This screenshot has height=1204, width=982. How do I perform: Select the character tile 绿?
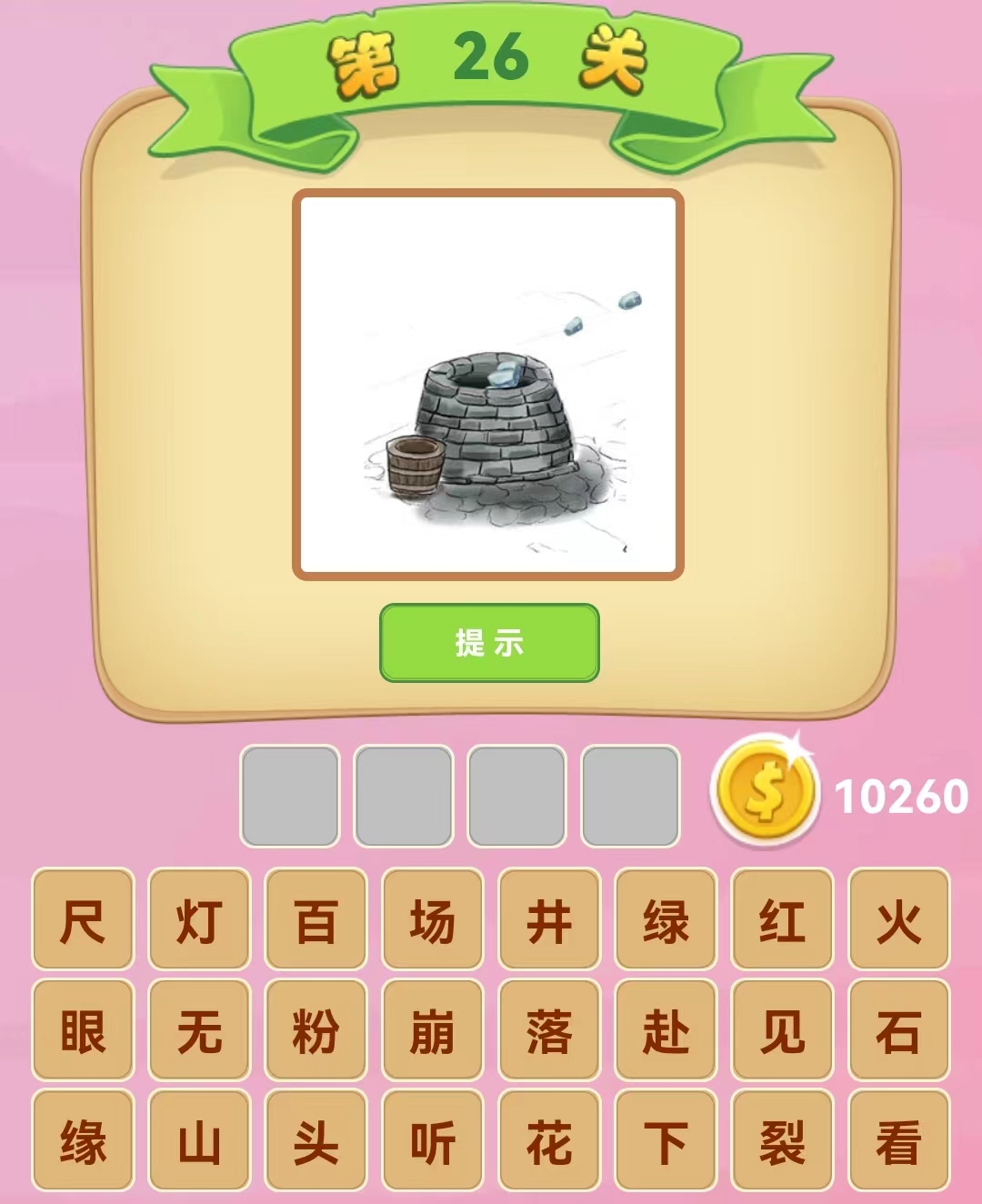click(666, 919)
